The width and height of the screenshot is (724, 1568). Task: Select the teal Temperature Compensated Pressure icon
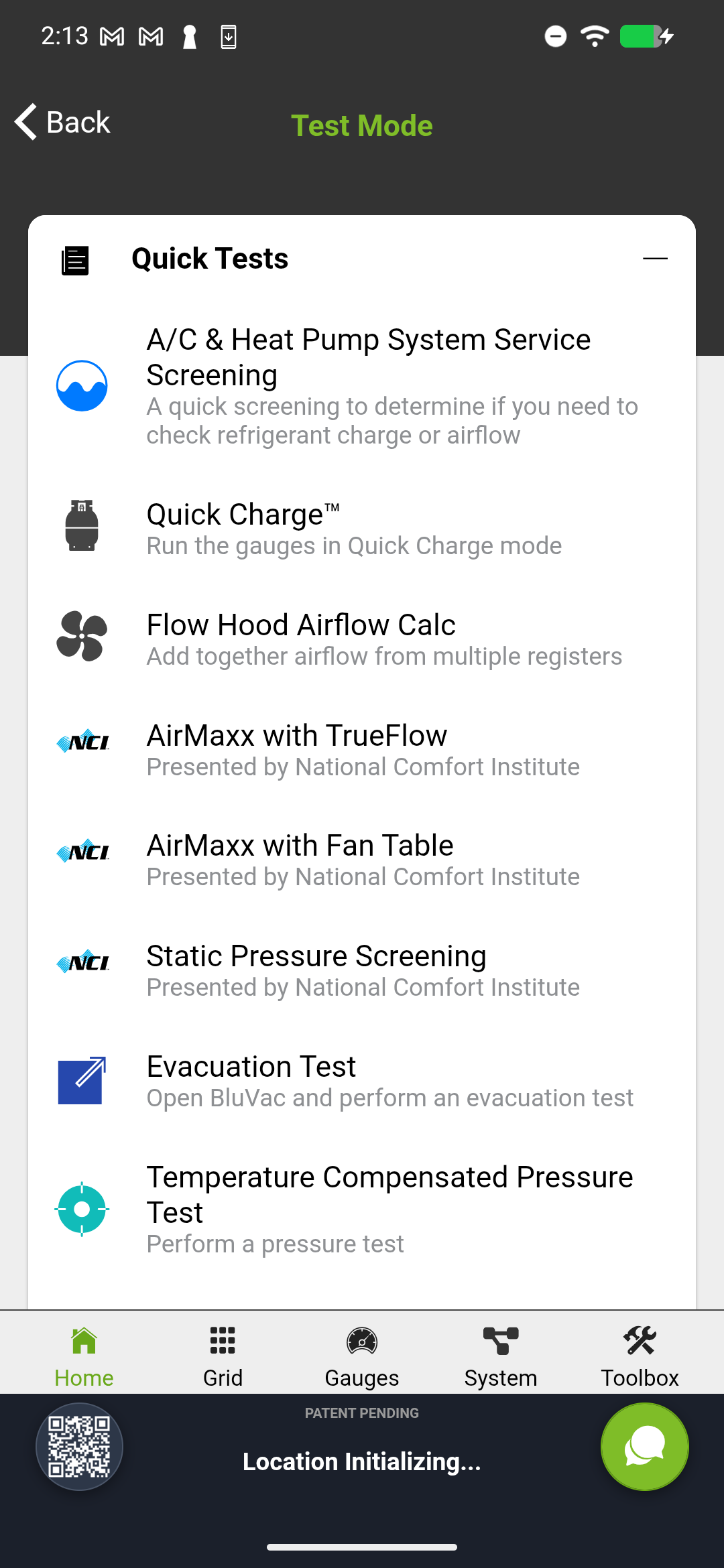pyautogui.click(x=81, y=1210)
